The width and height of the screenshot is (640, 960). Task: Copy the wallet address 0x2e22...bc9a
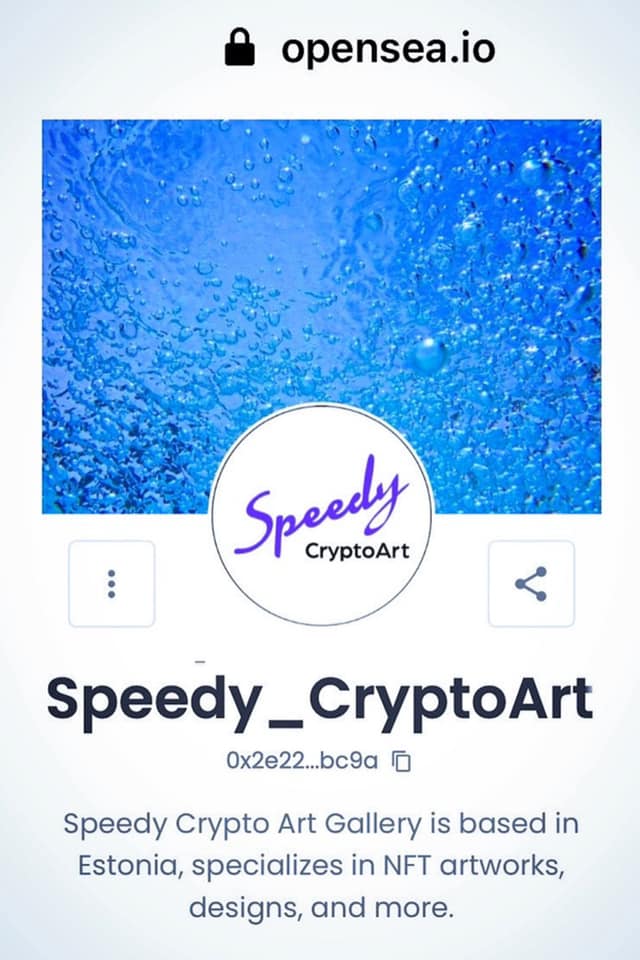point(401,761)
